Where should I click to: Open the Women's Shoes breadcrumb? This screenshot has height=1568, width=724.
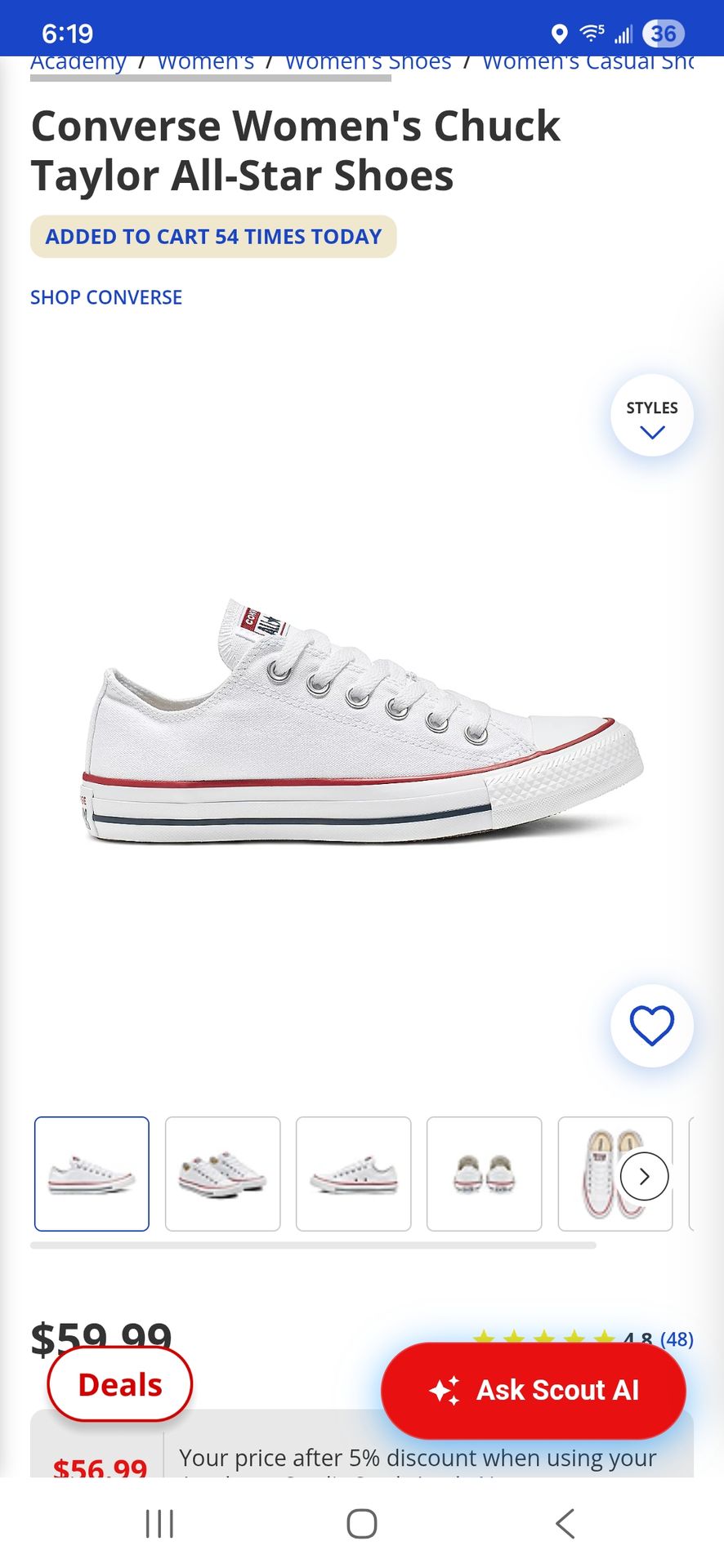click(x=368, y=64)
